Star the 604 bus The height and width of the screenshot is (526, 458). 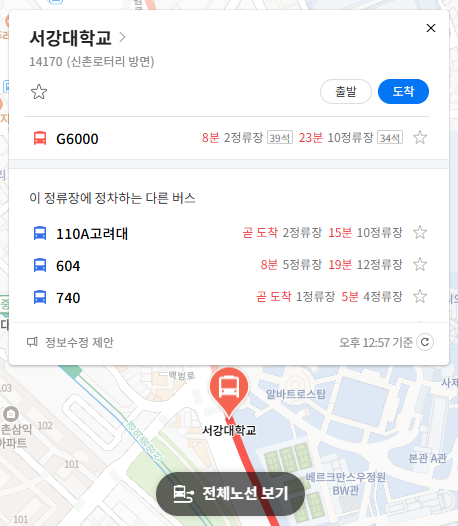point(420,265)
